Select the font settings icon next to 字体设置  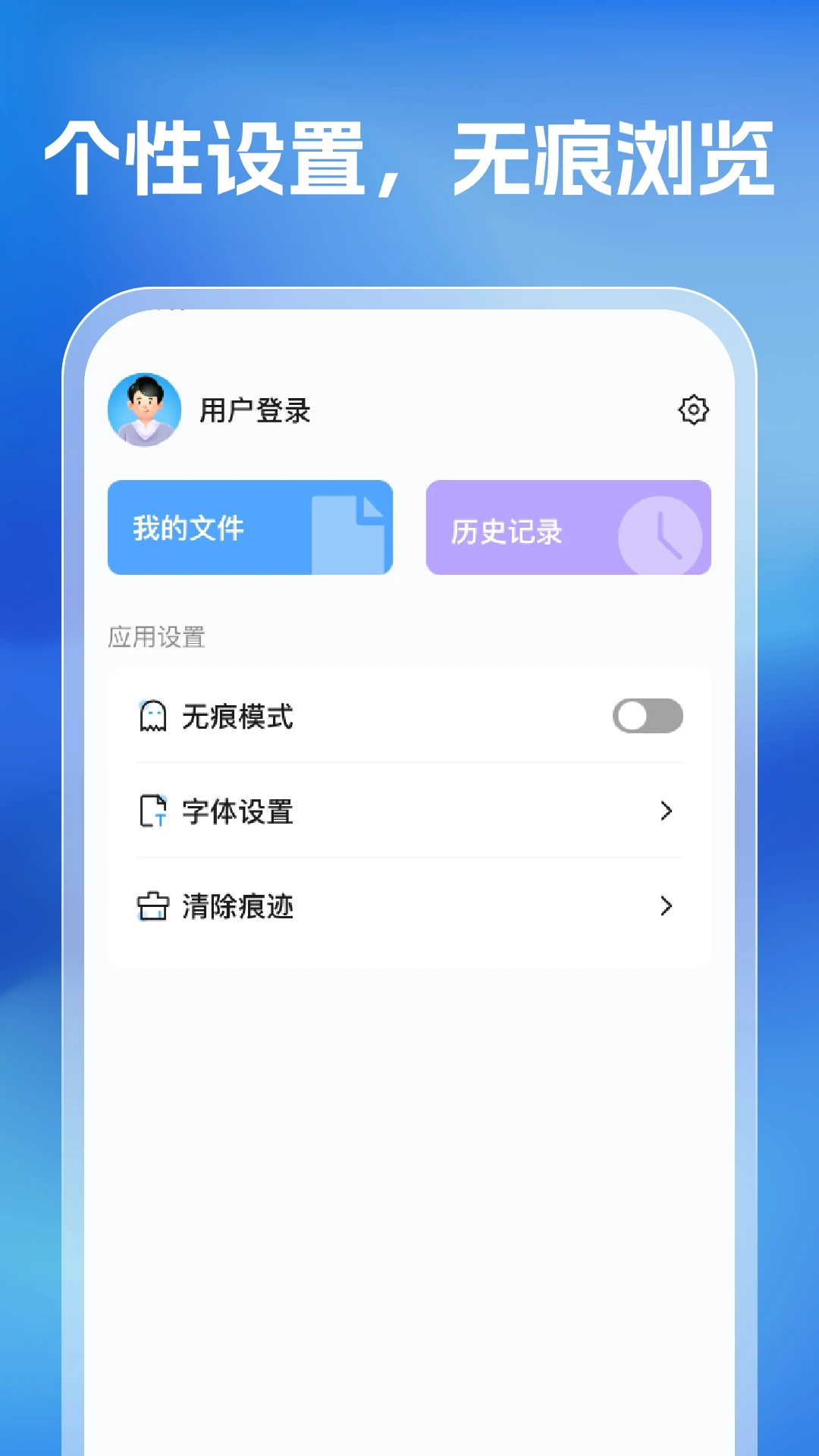(x=152, y=812)
